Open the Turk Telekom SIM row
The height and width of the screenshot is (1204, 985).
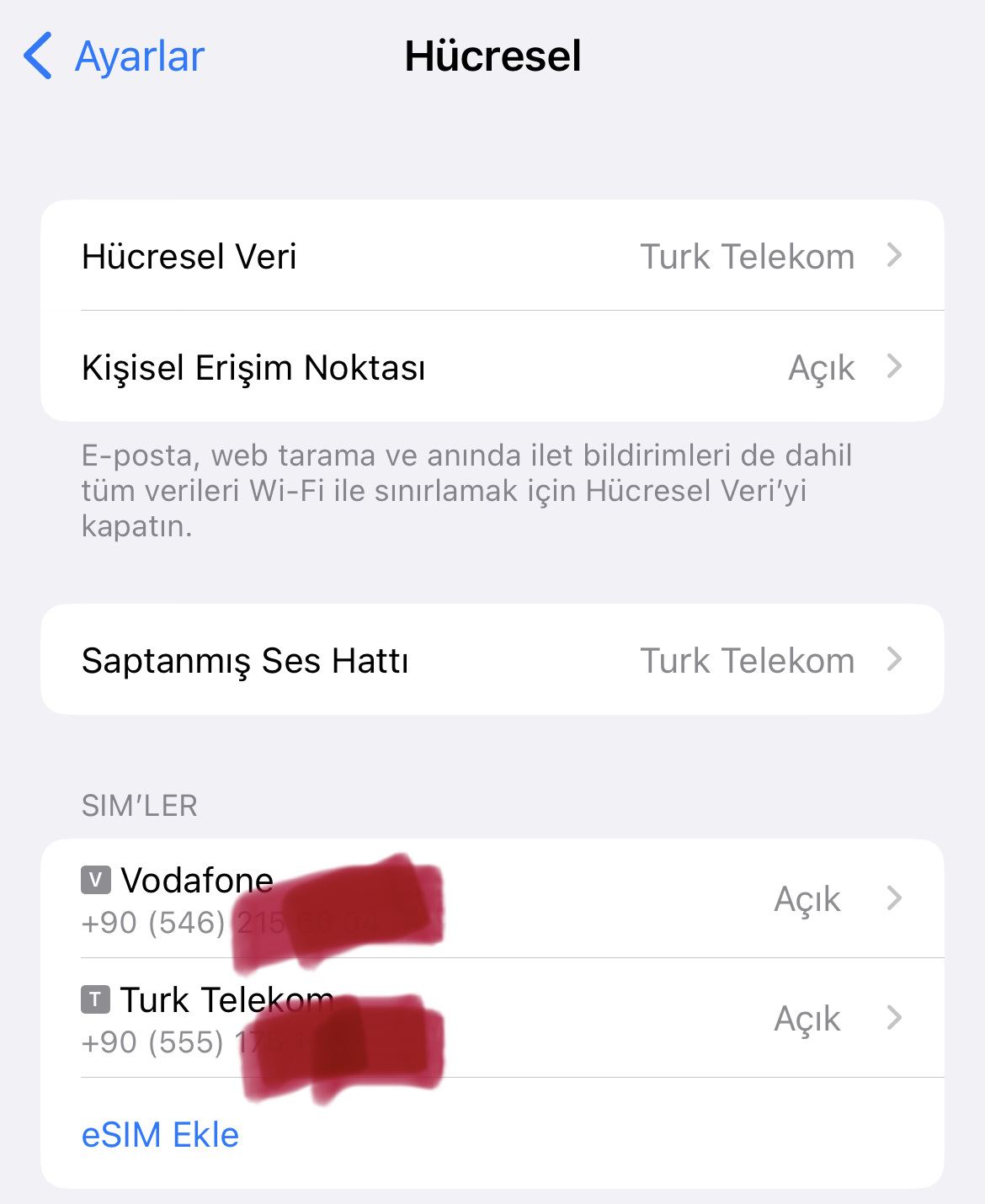pos(589,1019)
